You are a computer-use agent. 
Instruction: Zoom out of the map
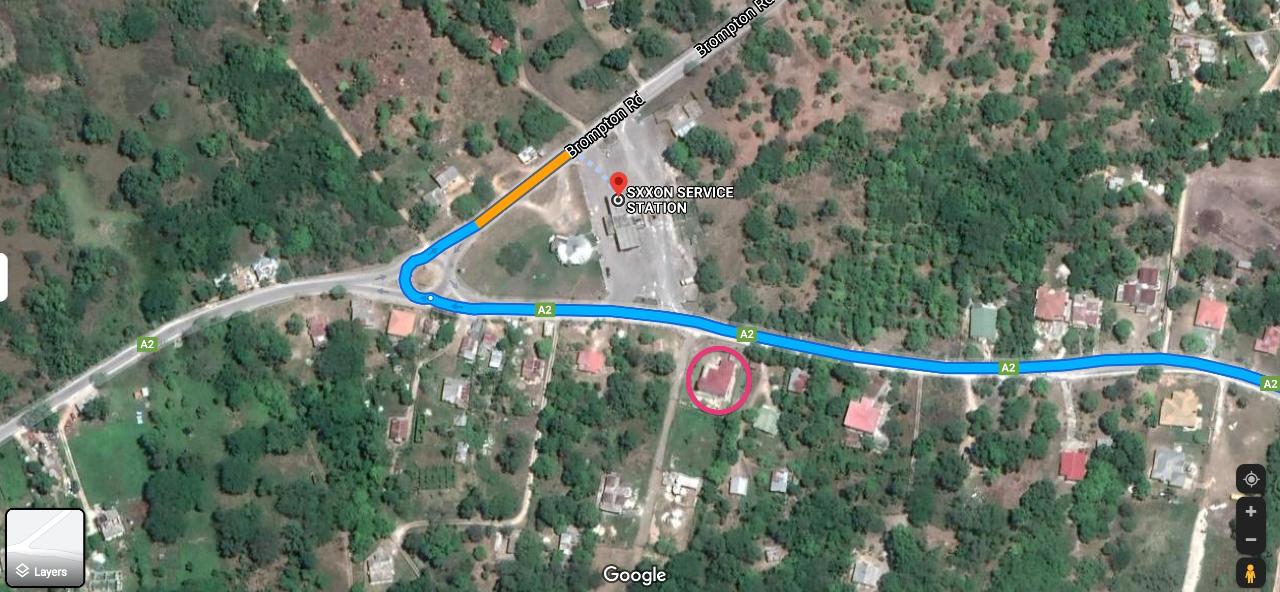(x=1251, y=541)
